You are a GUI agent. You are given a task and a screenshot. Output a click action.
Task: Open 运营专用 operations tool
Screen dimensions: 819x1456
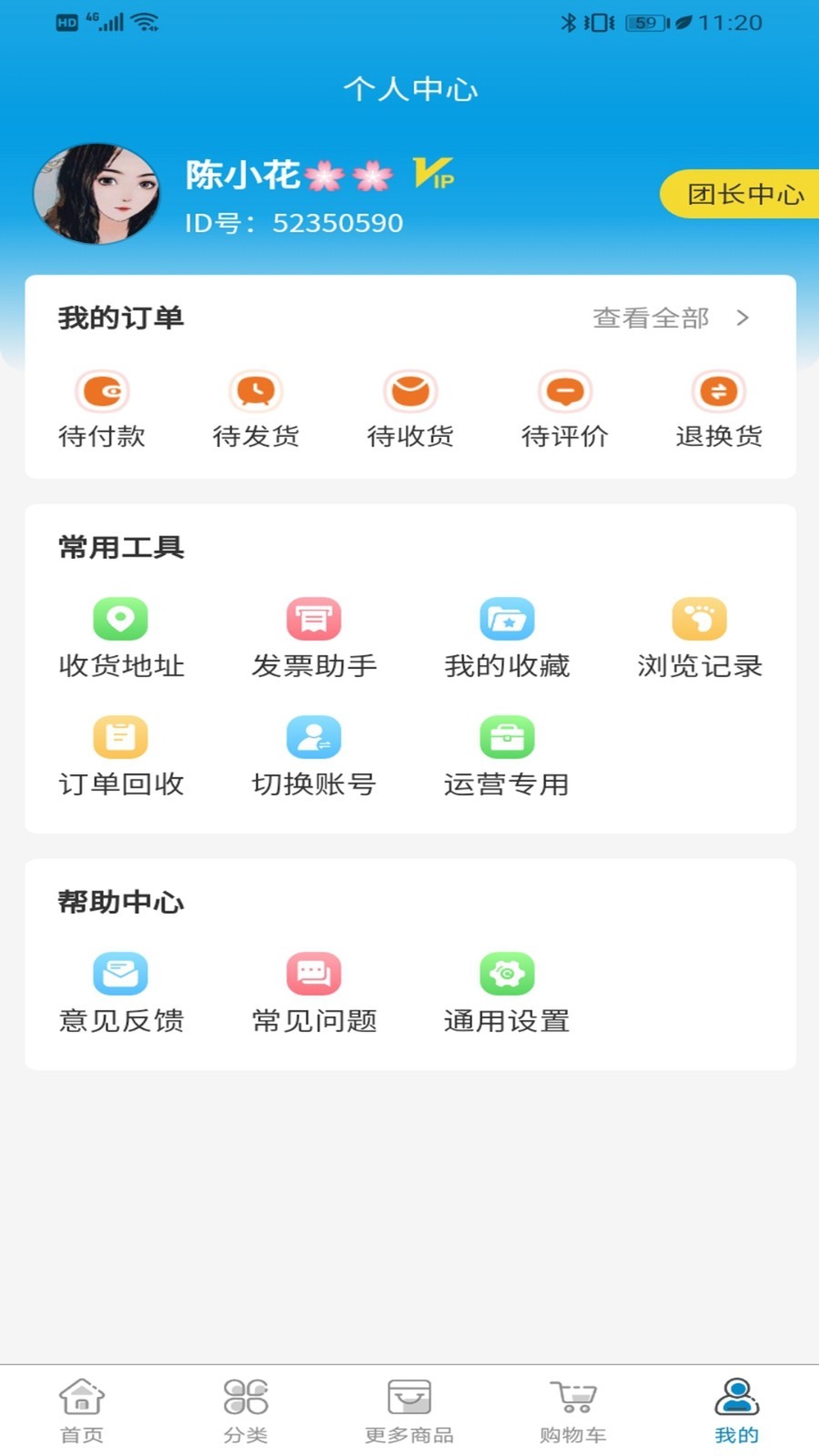(x=507, y=756)
